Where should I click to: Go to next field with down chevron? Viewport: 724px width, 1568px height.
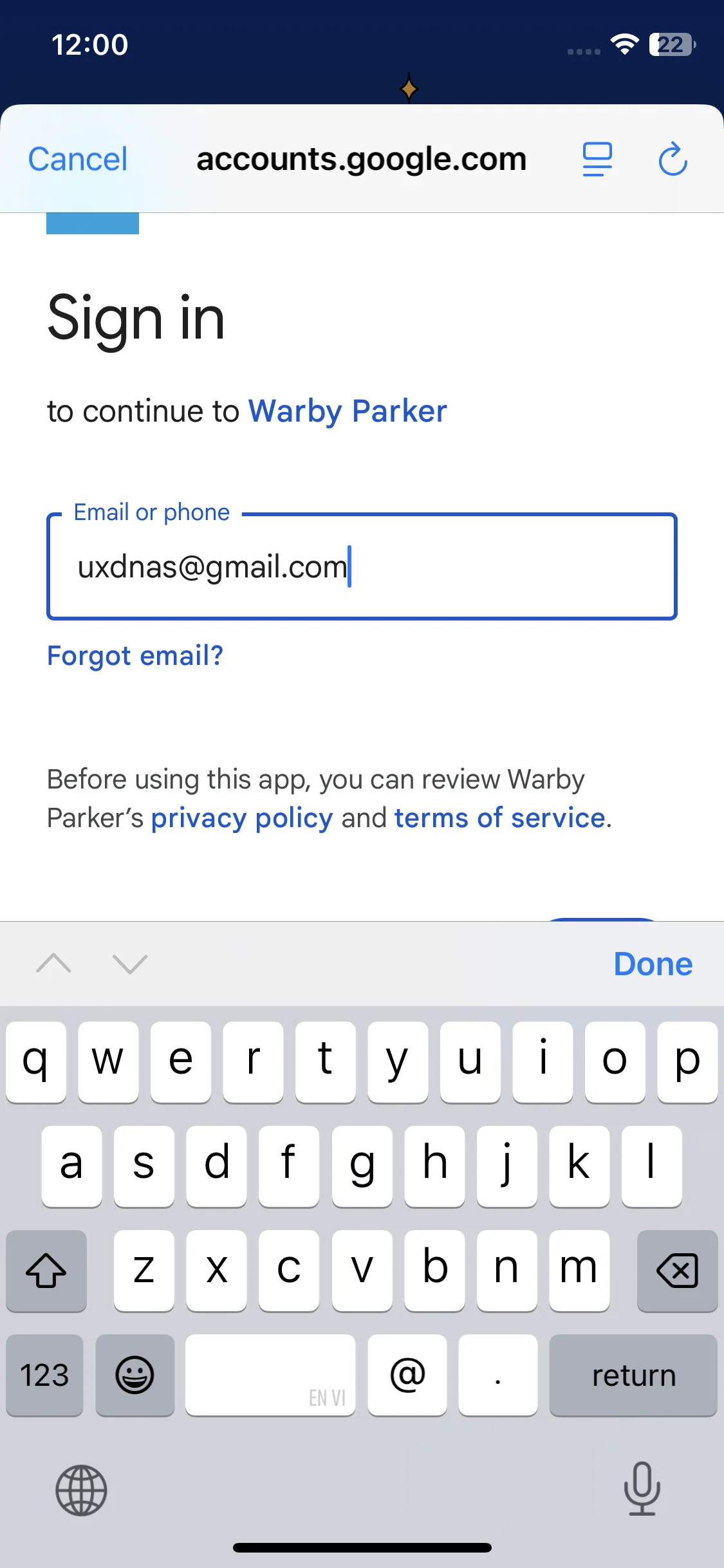click(x=130, y=964)
